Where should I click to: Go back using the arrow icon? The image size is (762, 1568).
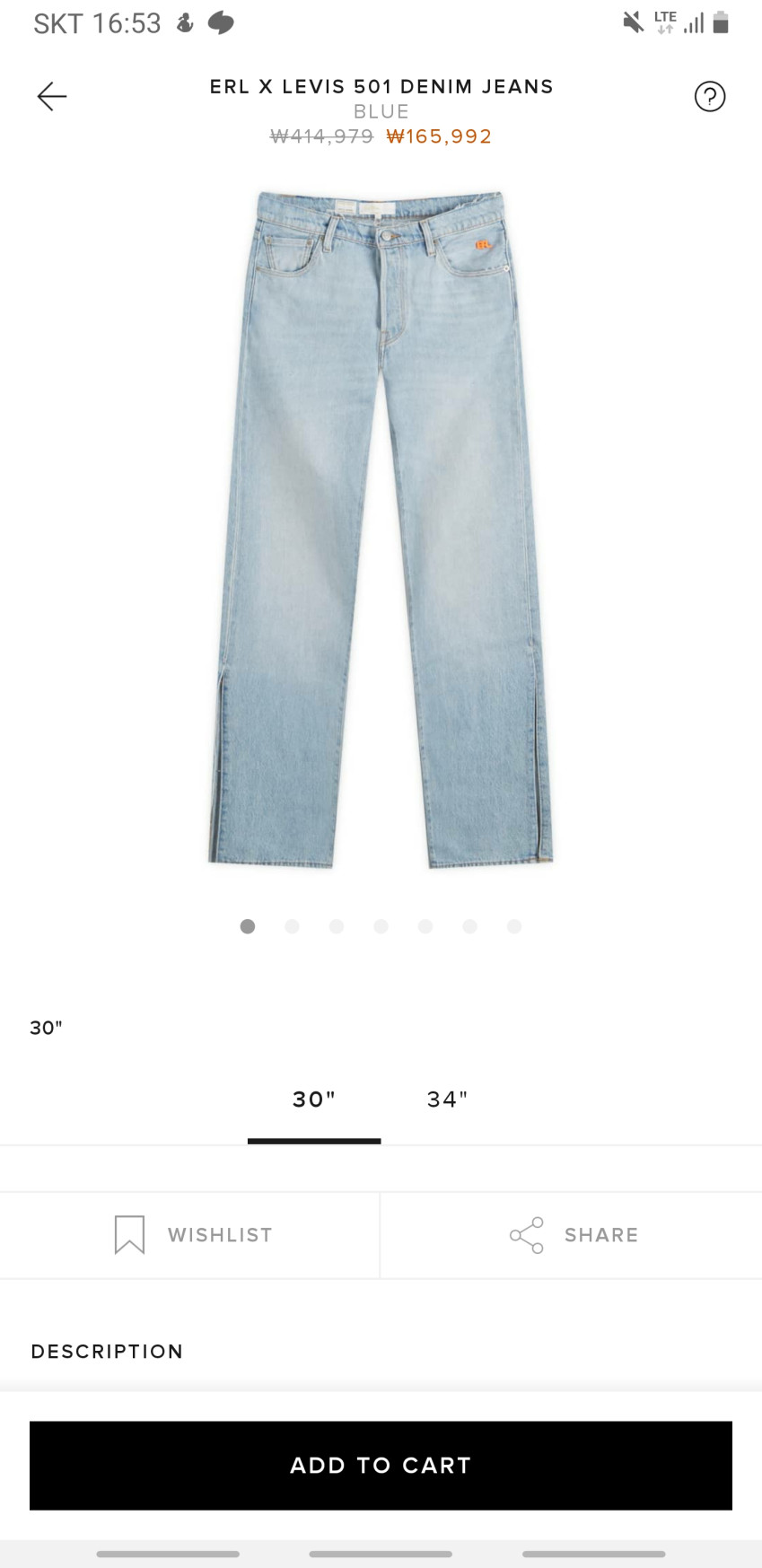coord(52,96)
